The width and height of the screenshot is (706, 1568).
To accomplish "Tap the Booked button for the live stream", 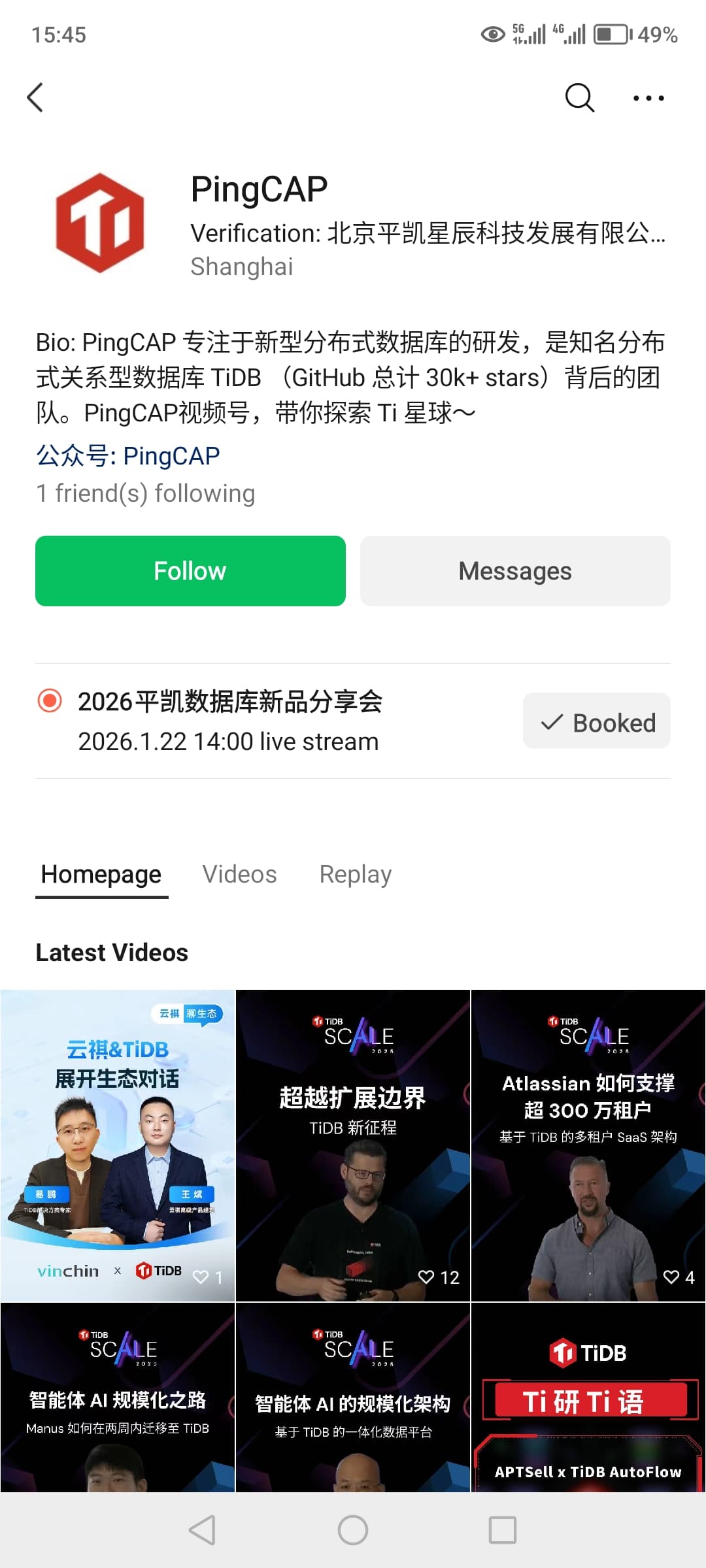I will click(x=596, y=721).
